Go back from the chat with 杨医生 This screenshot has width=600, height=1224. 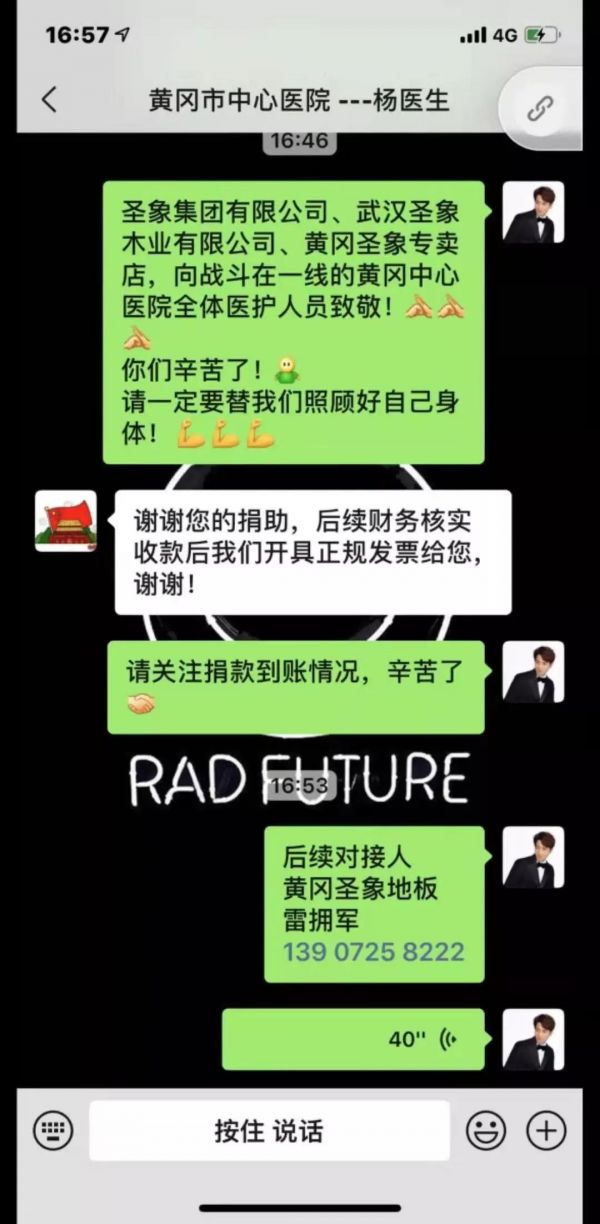[x=49, y=100]
